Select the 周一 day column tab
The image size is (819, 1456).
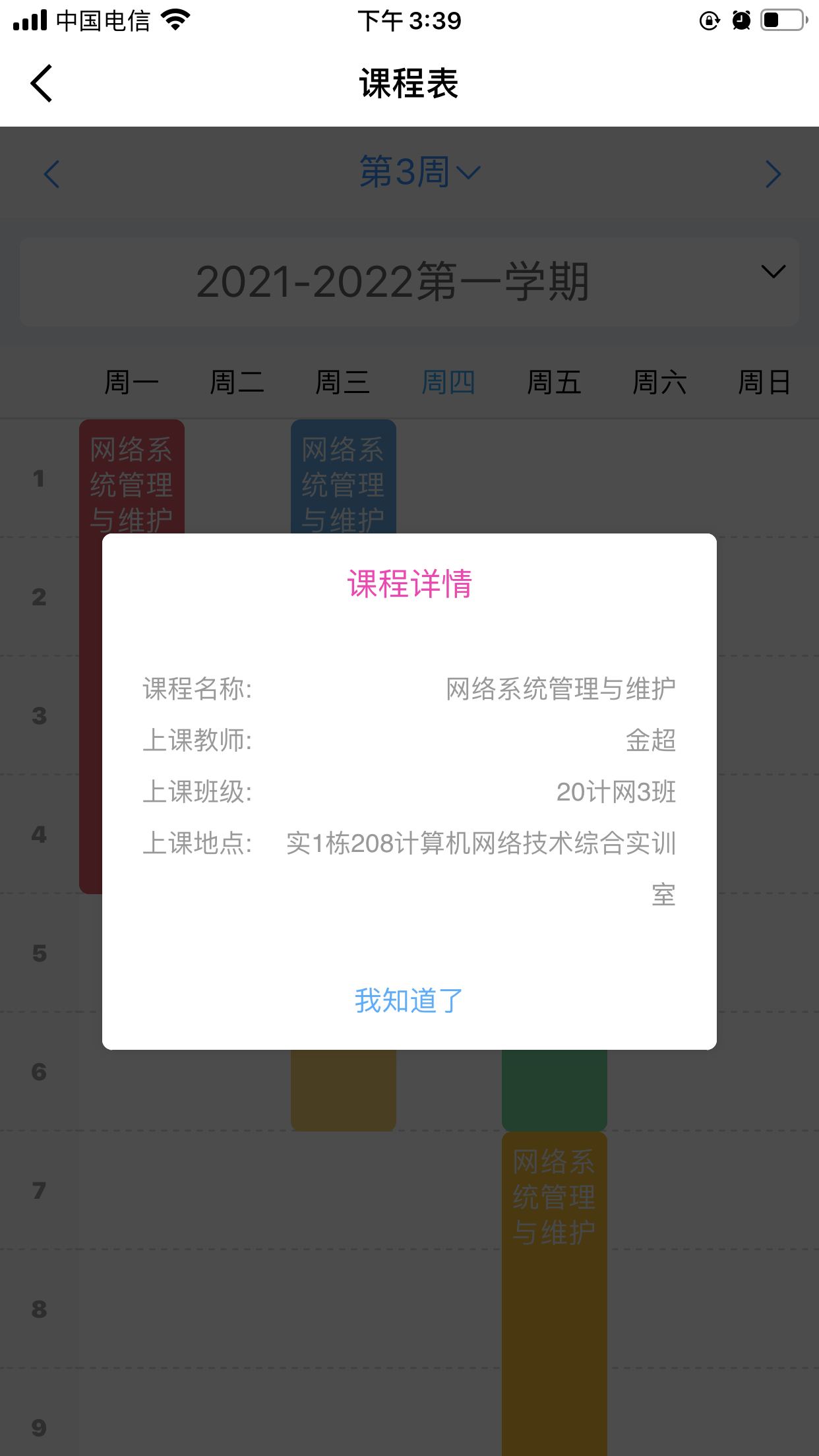132,382
